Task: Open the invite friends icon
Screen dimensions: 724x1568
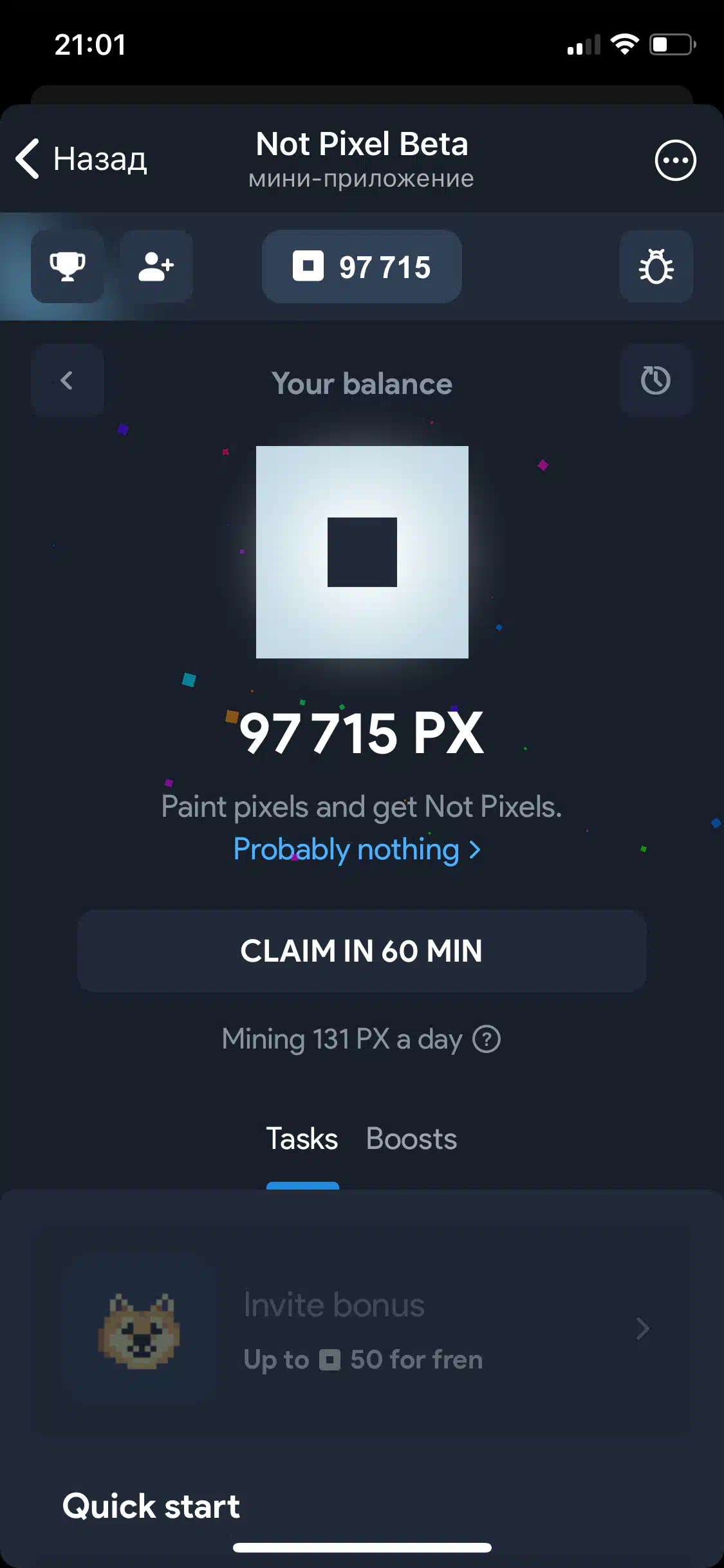Action: pyautogui.click(x=156, y=266)
